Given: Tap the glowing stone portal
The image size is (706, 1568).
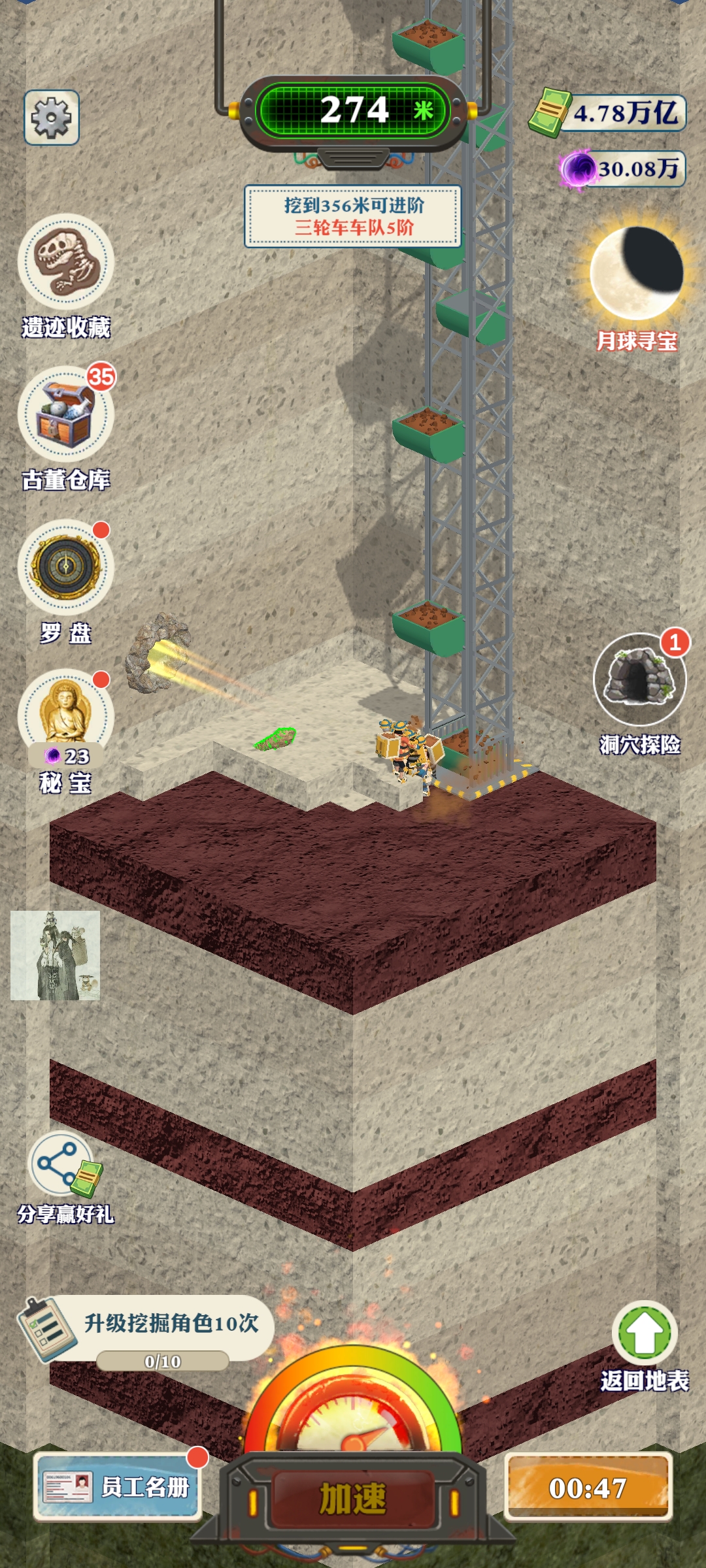Looking at the screenshot, I should (x=156, y=653).
